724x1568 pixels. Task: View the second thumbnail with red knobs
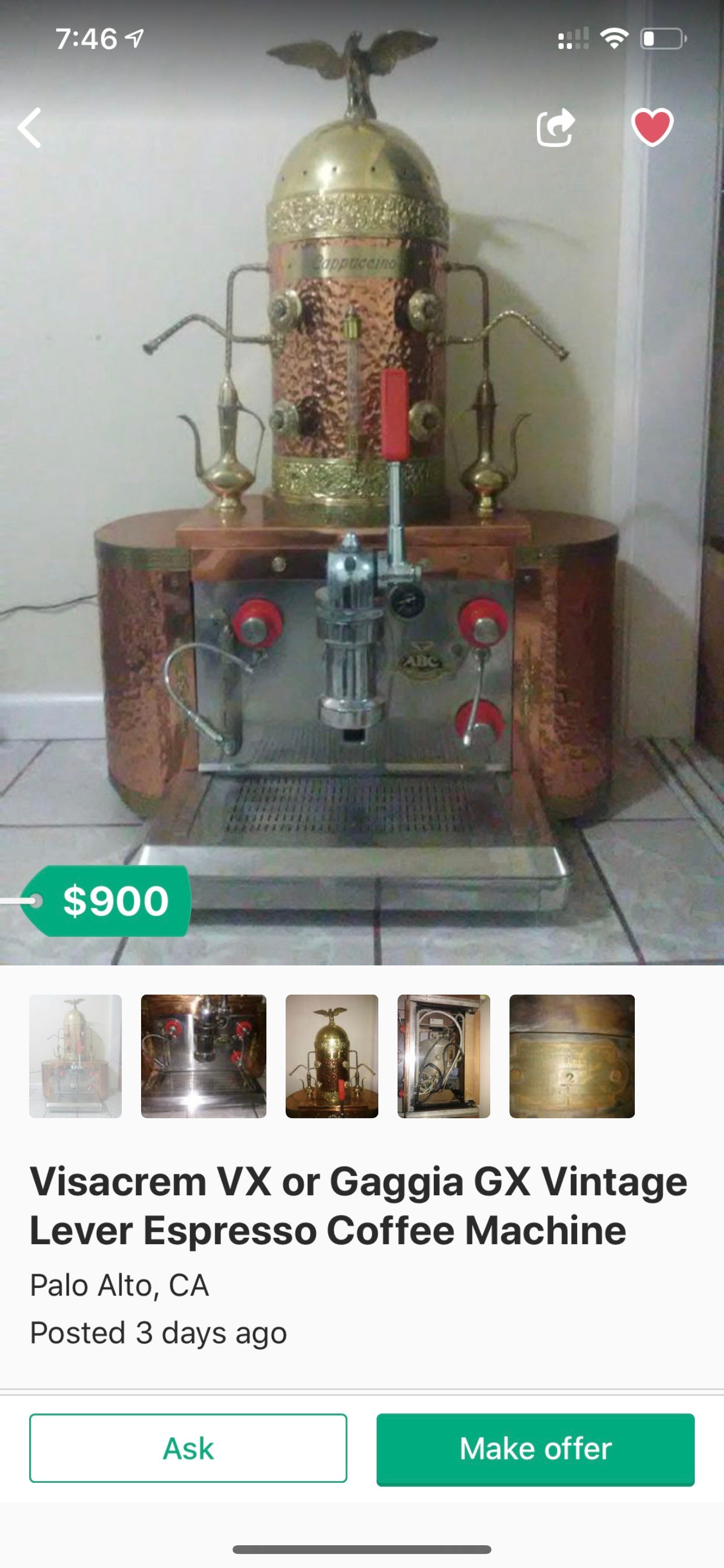pos(203,1056)
